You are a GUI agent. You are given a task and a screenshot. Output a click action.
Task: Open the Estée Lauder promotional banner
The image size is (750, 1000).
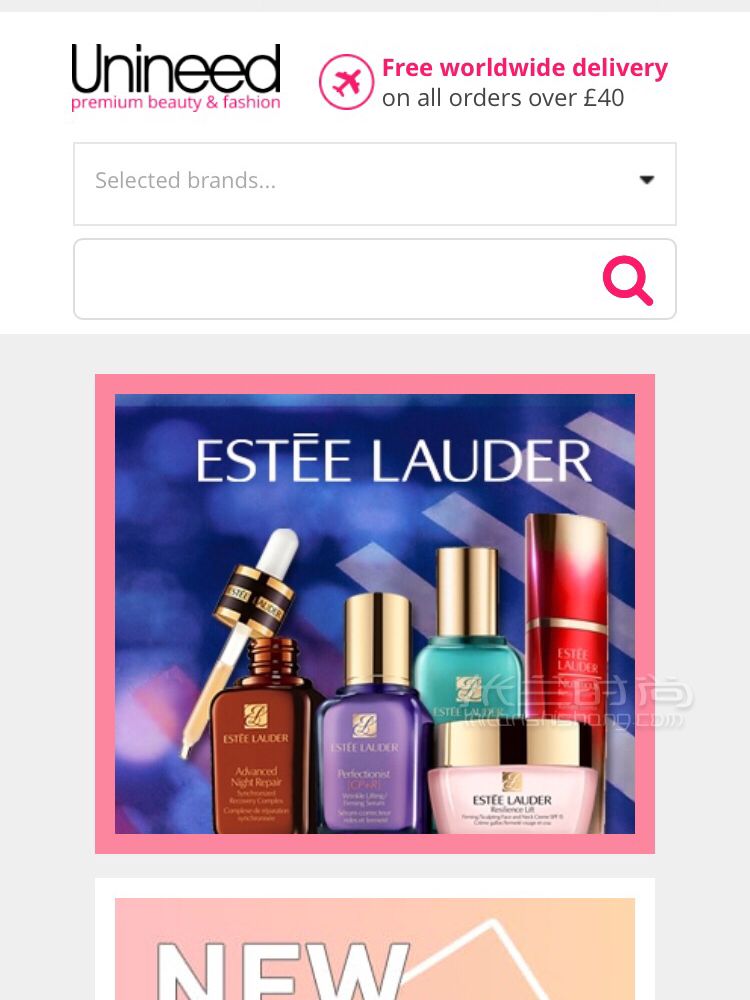click(x=374, y=613)
